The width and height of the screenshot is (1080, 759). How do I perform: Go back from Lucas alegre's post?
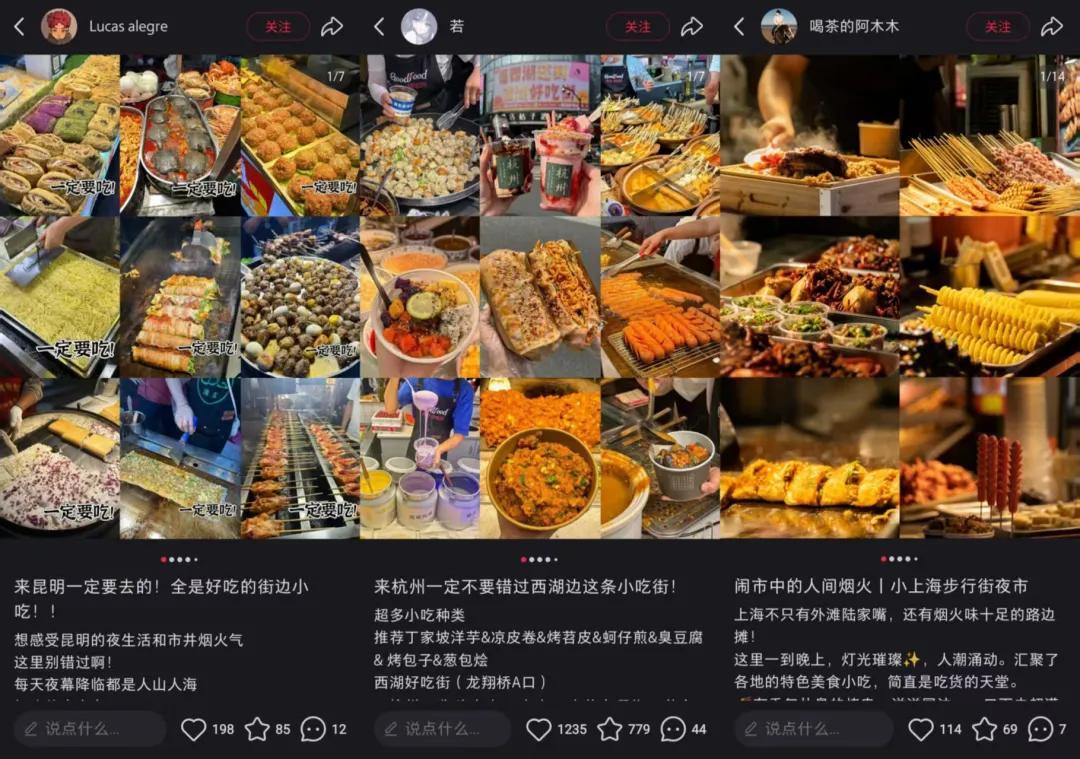point(19,27)
